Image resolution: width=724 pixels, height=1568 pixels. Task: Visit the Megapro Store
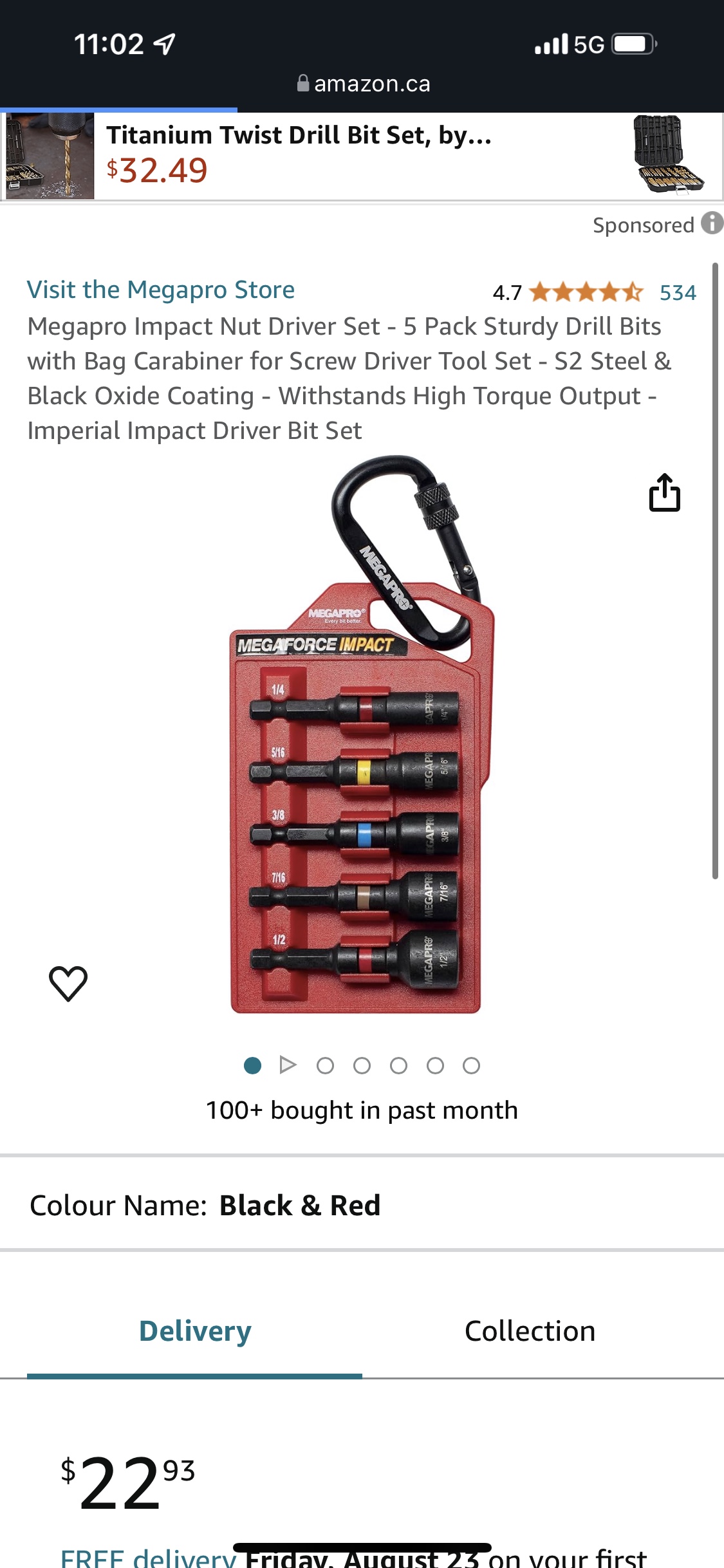click(x=161, y=290)
